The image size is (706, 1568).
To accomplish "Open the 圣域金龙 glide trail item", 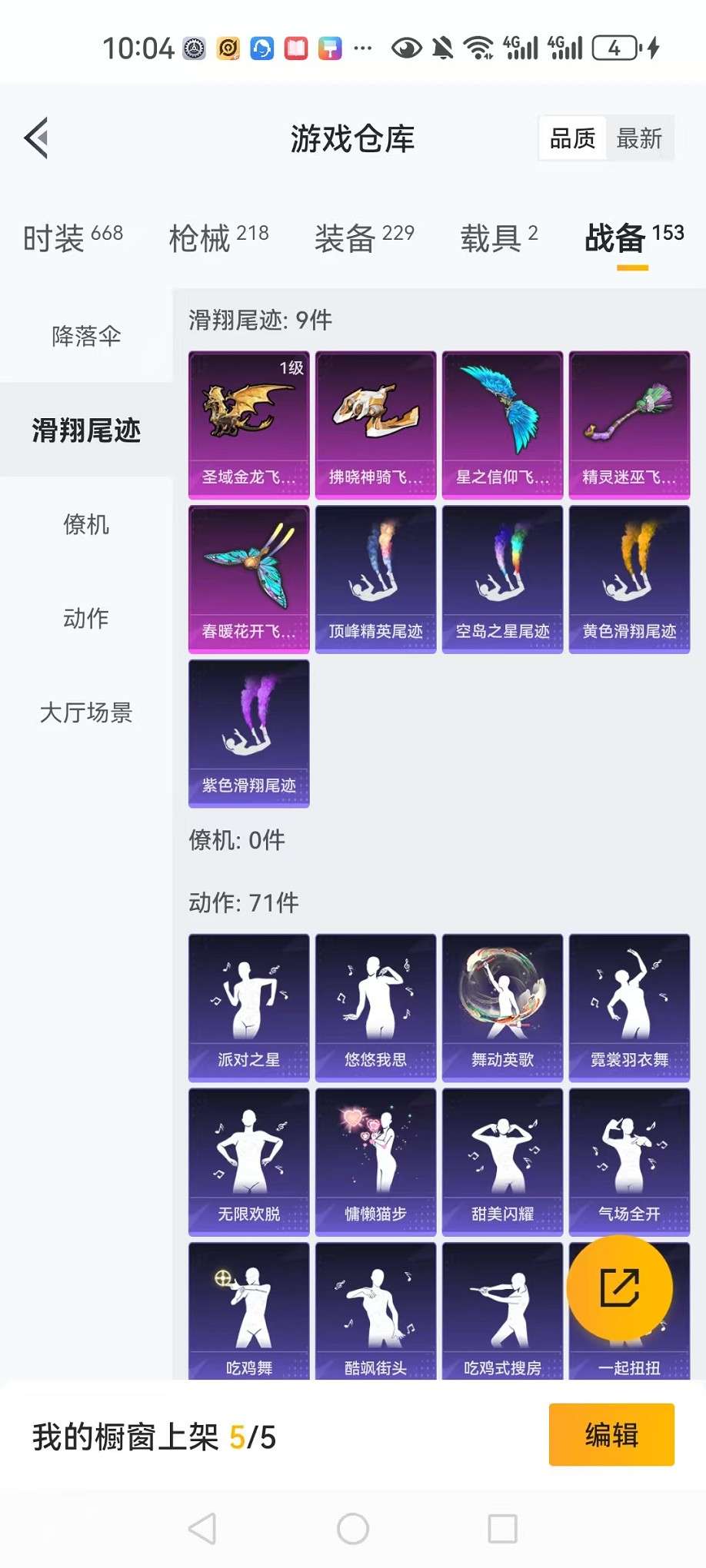I will click(x=249, y=425).
